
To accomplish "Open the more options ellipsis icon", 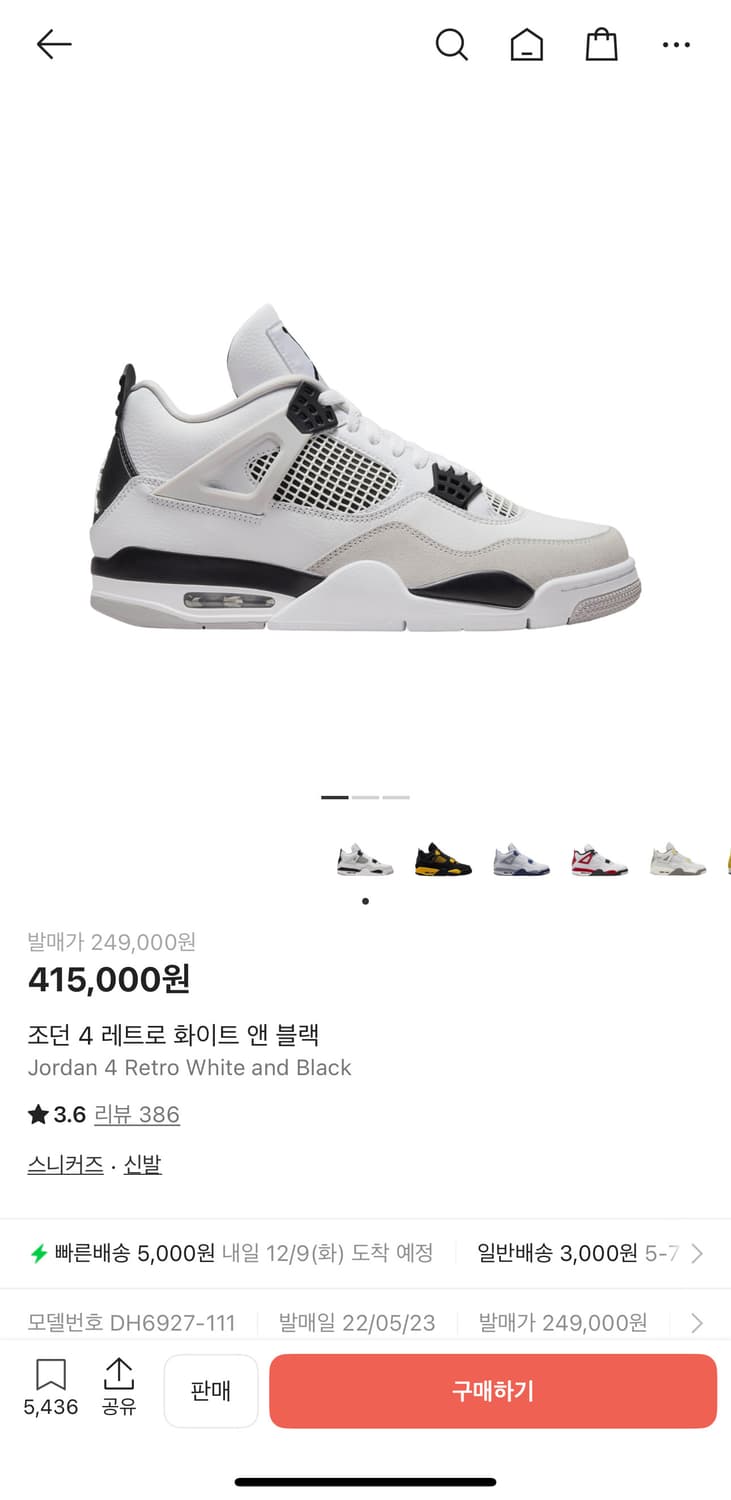I will [677, 44].
